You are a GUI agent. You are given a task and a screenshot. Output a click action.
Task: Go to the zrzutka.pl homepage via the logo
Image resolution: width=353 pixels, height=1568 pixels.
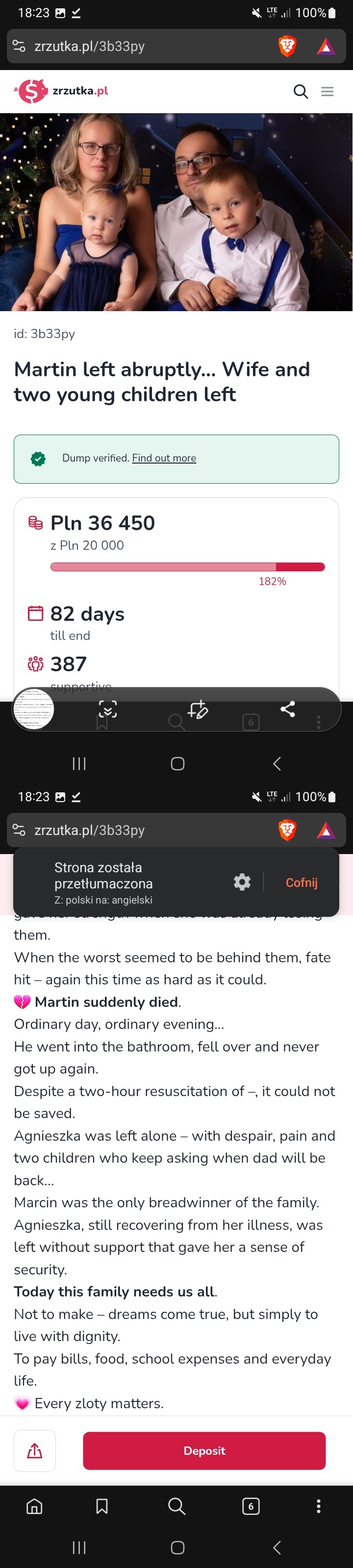point(61,91)
